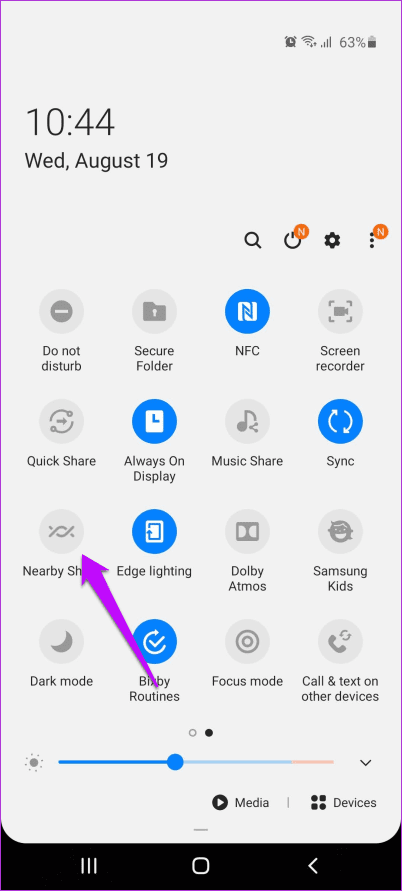The height and width of the screenshot is (891, 402).
Task: Turn on Focus mode
Action: (x=247, y=642)
